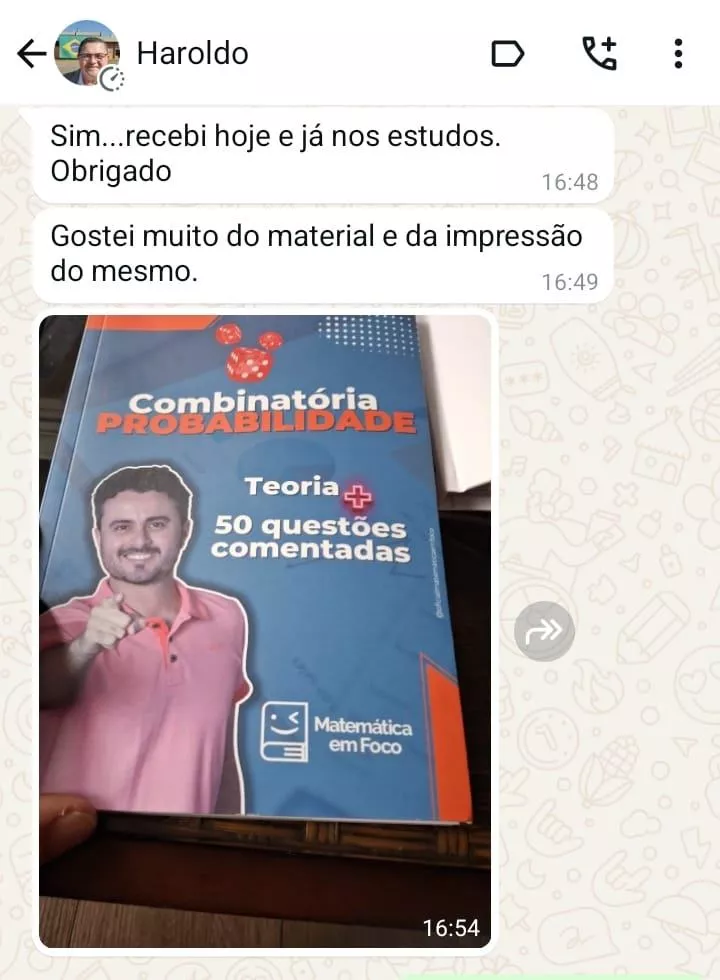Image resolution: width=720 pixels, height=980 pixels.
Task: Open Haroldo's contact info
Action: pyautogui.click(x=192, y=53)
